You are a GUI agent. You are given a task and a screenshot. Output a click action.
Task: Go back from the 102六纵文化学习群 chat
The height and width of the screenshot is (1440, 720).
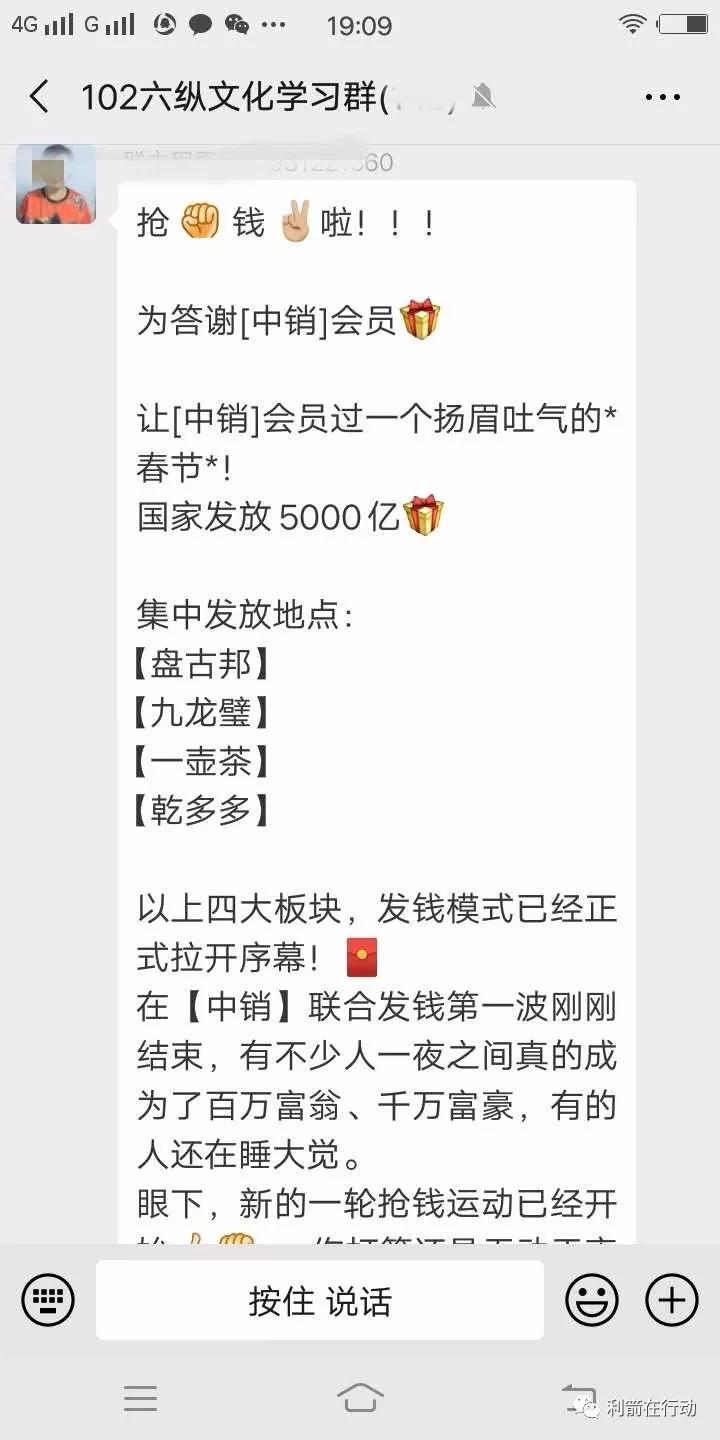click(39, 97)
